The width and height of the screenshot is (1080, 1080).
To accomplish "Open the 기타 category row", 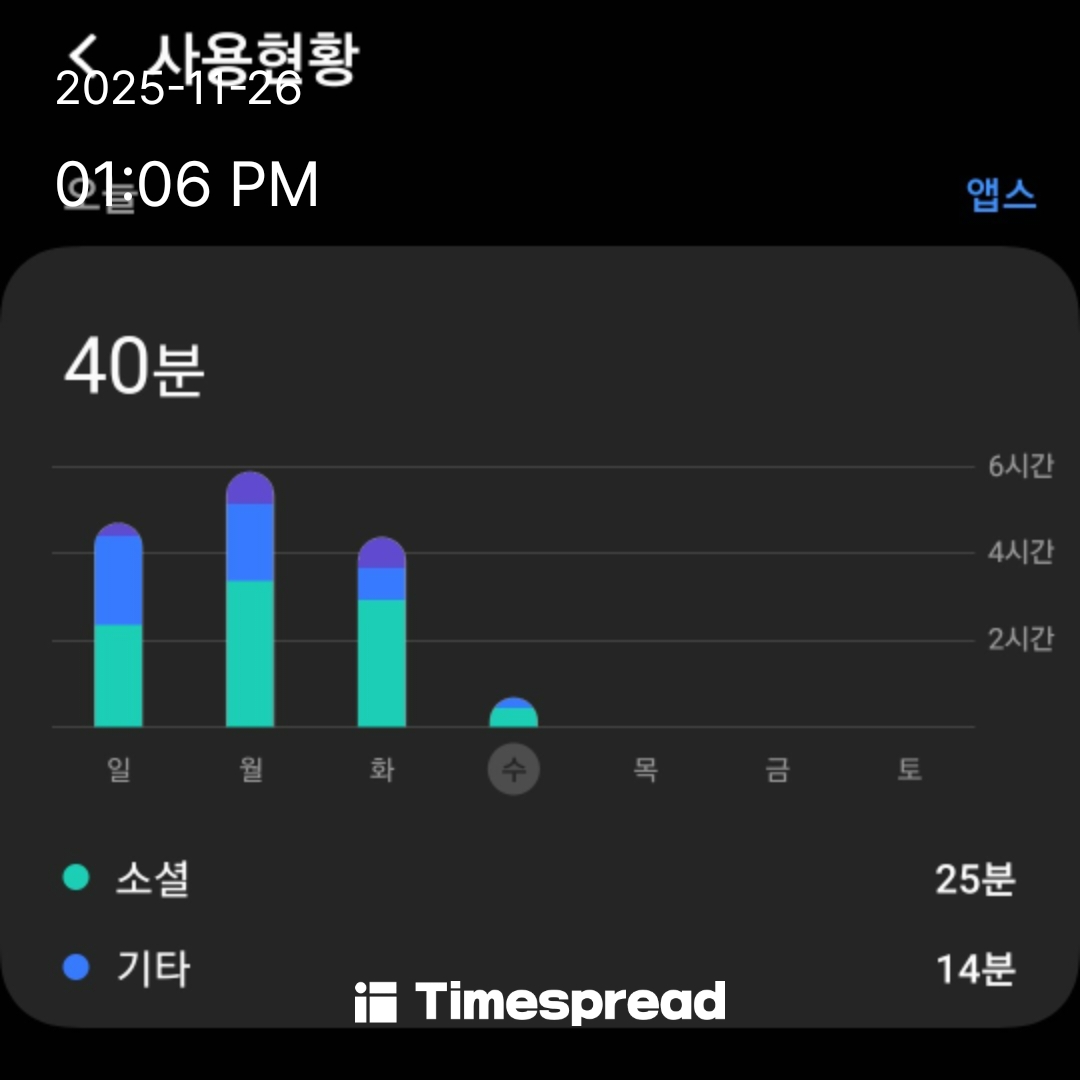I will click(x=540, y=968).
